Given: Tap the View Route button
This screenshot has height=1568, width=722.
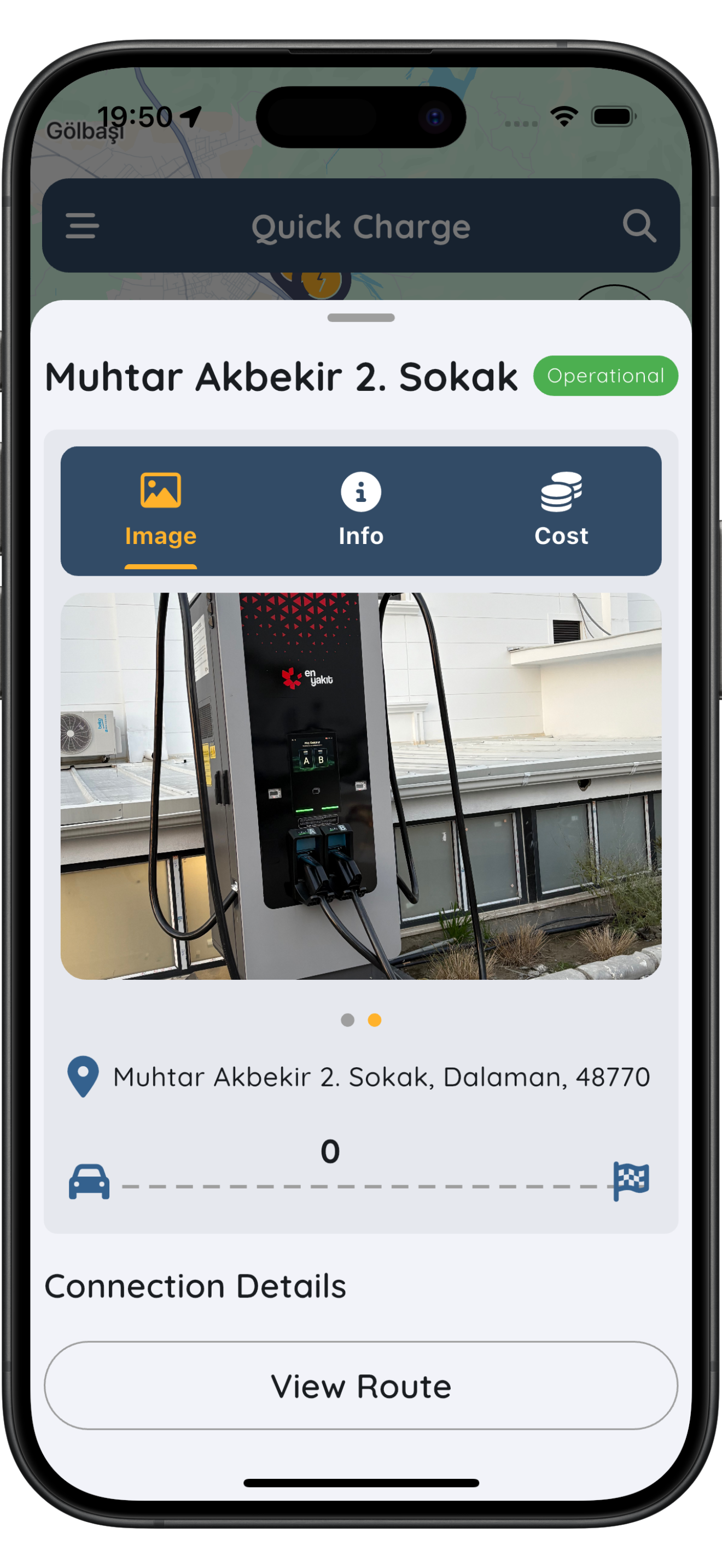Looking at the screenshot, I should [x=361, y=1385].
